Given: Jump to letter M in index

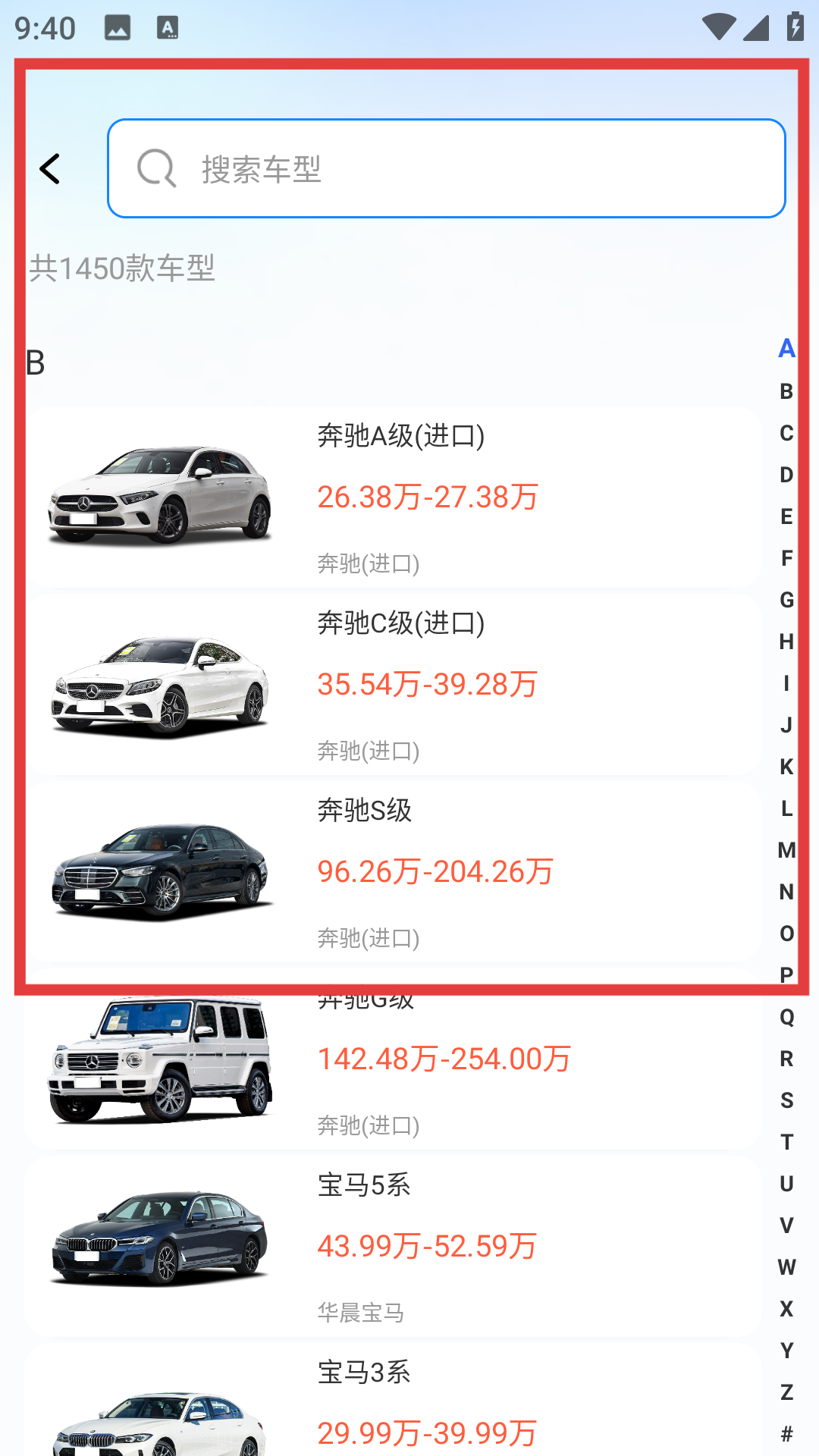Looking at the screenshot, I should [x=786, y=850].
